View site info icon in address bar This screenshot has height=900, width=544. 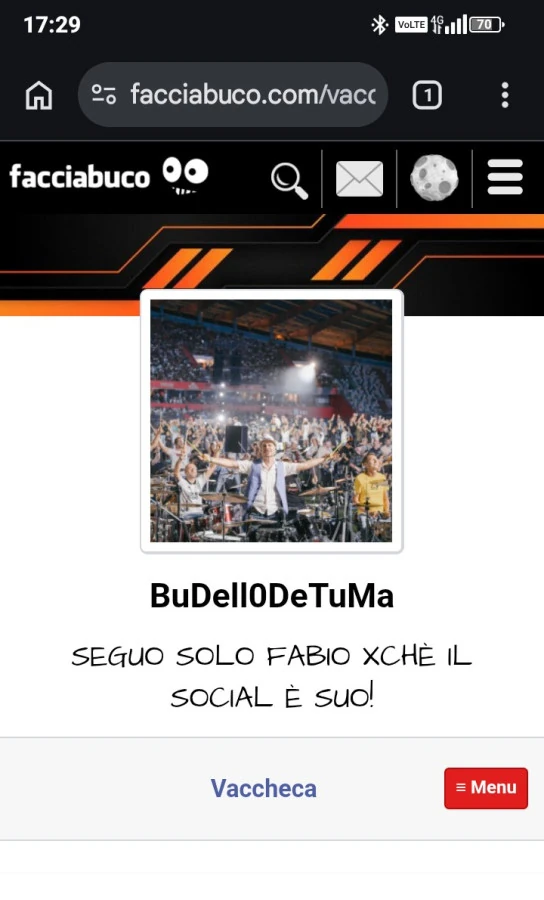click(104, 94)
